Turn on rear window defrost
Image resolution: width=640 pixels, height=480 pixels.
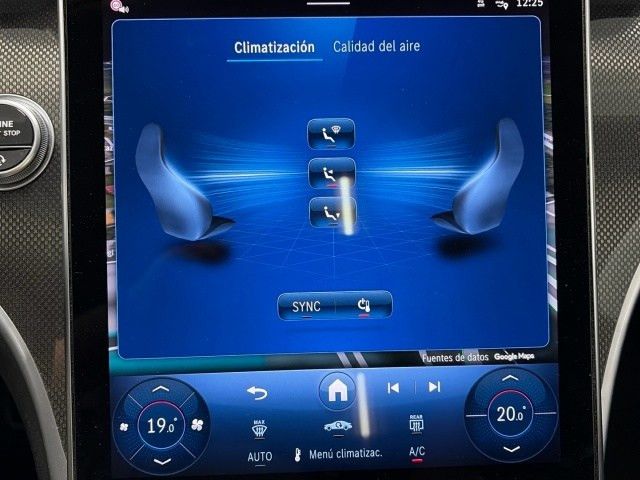[x=416, y=424]
